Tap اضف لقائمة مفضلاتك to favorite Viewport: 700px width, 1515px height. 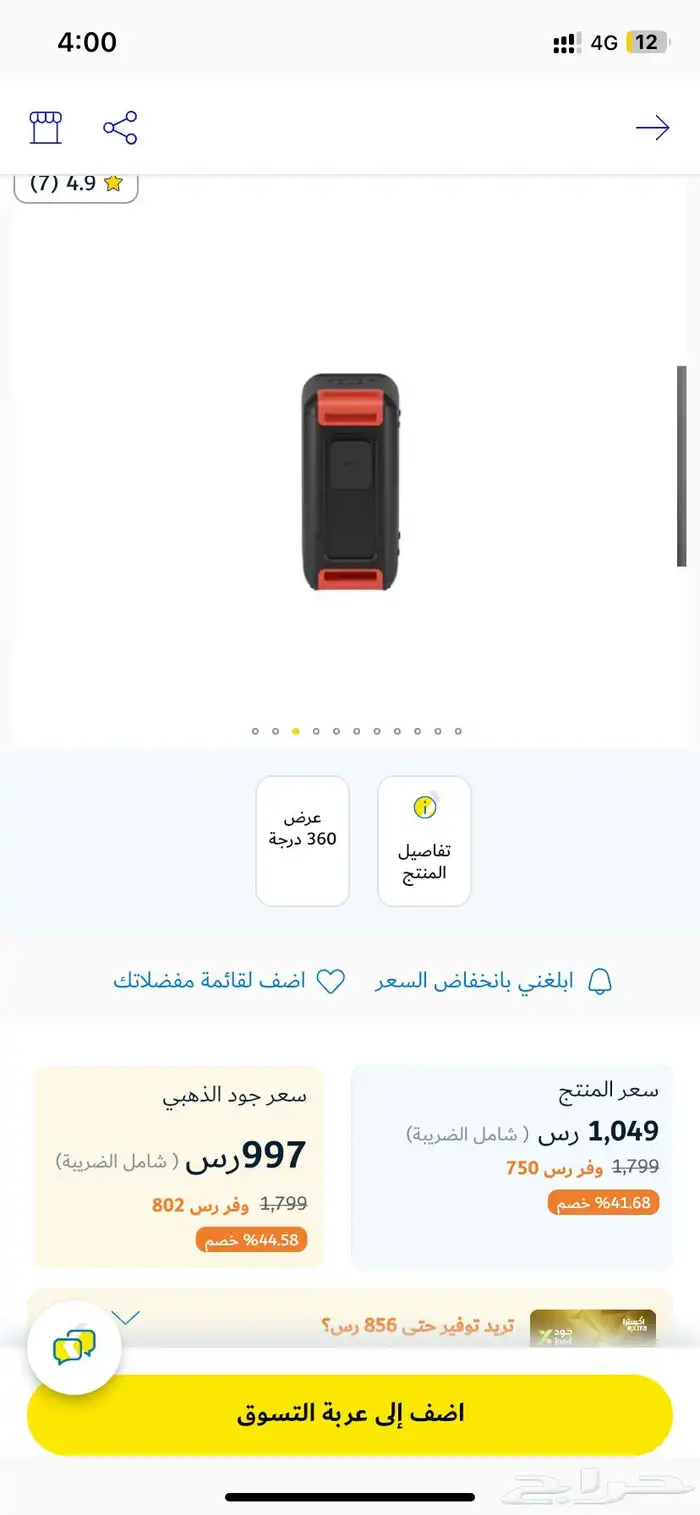coord(228,981)
